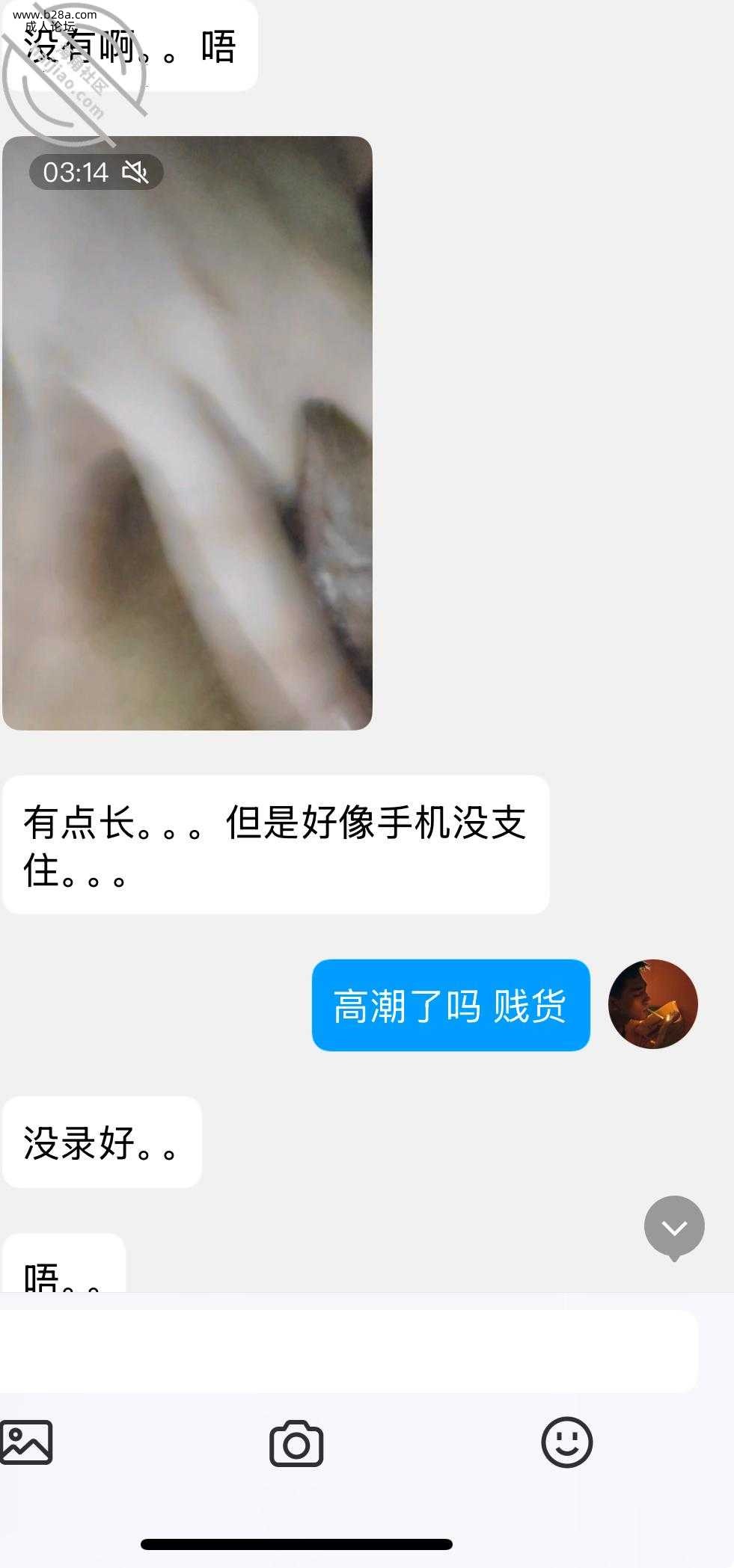This screenshot has width=734, height=1568.
Task: Open the photo gallery picker
Action: (27, 1442)
